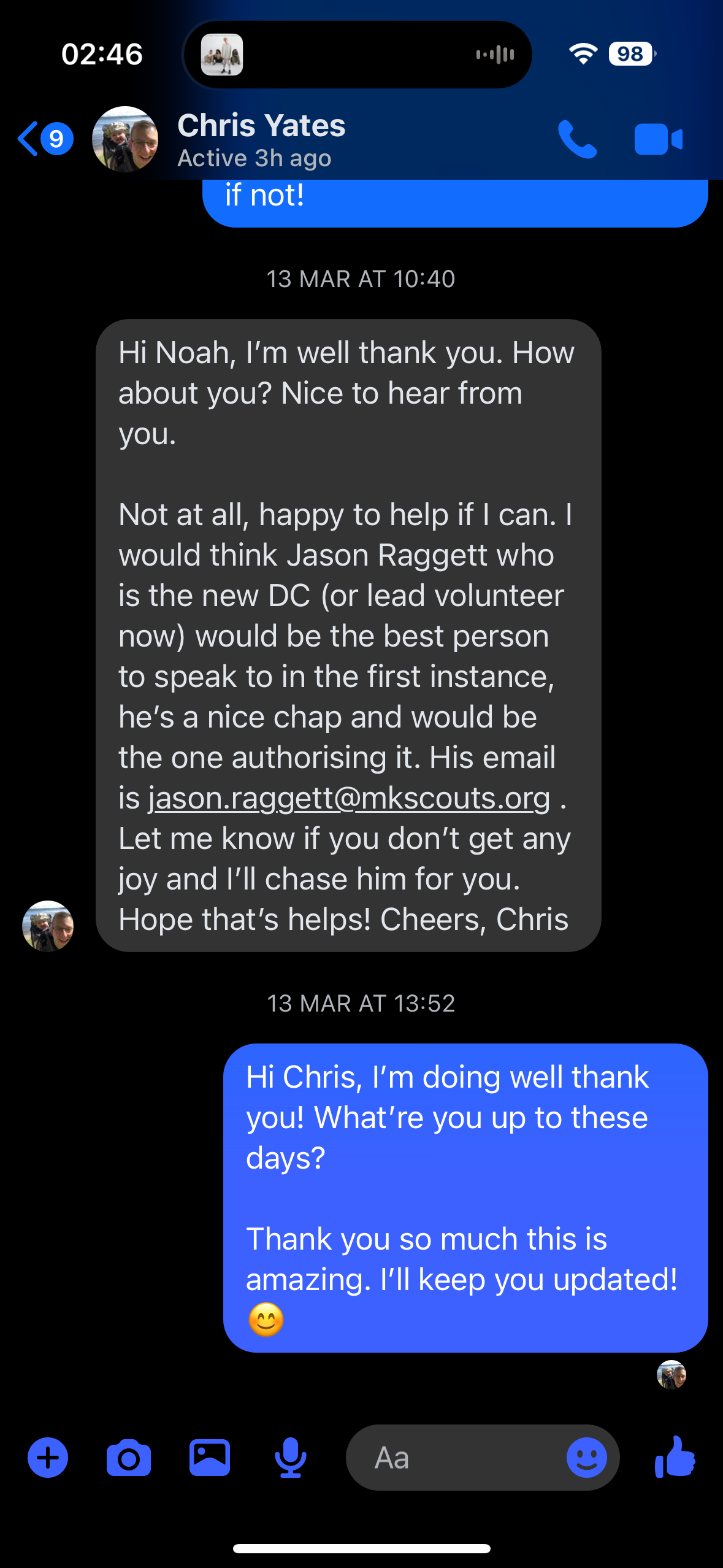Open the photo gallery picker
723x1568 pixels.
pos(210,1458)
